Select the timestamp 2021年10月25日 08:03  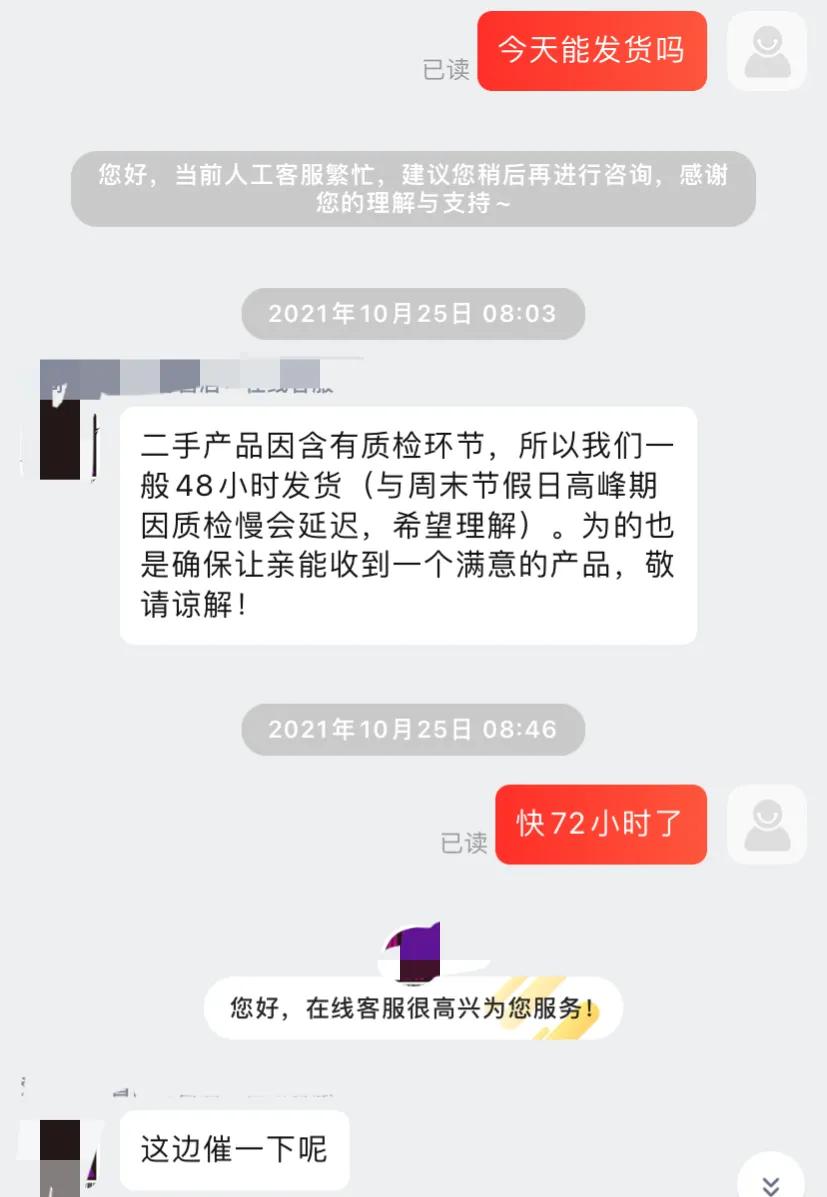(413, 313)
